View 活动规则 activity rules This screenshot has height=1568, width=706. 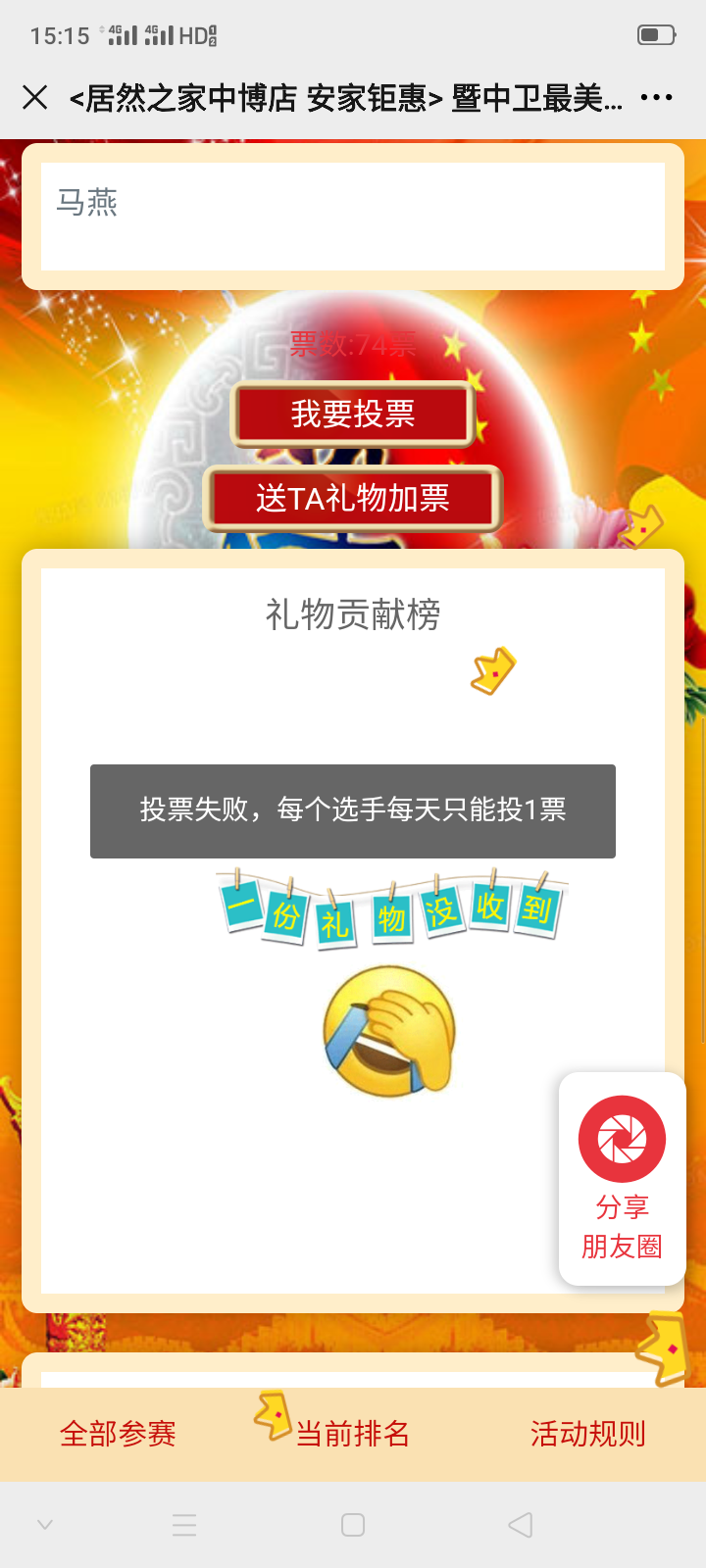[x=587, y=1434]
